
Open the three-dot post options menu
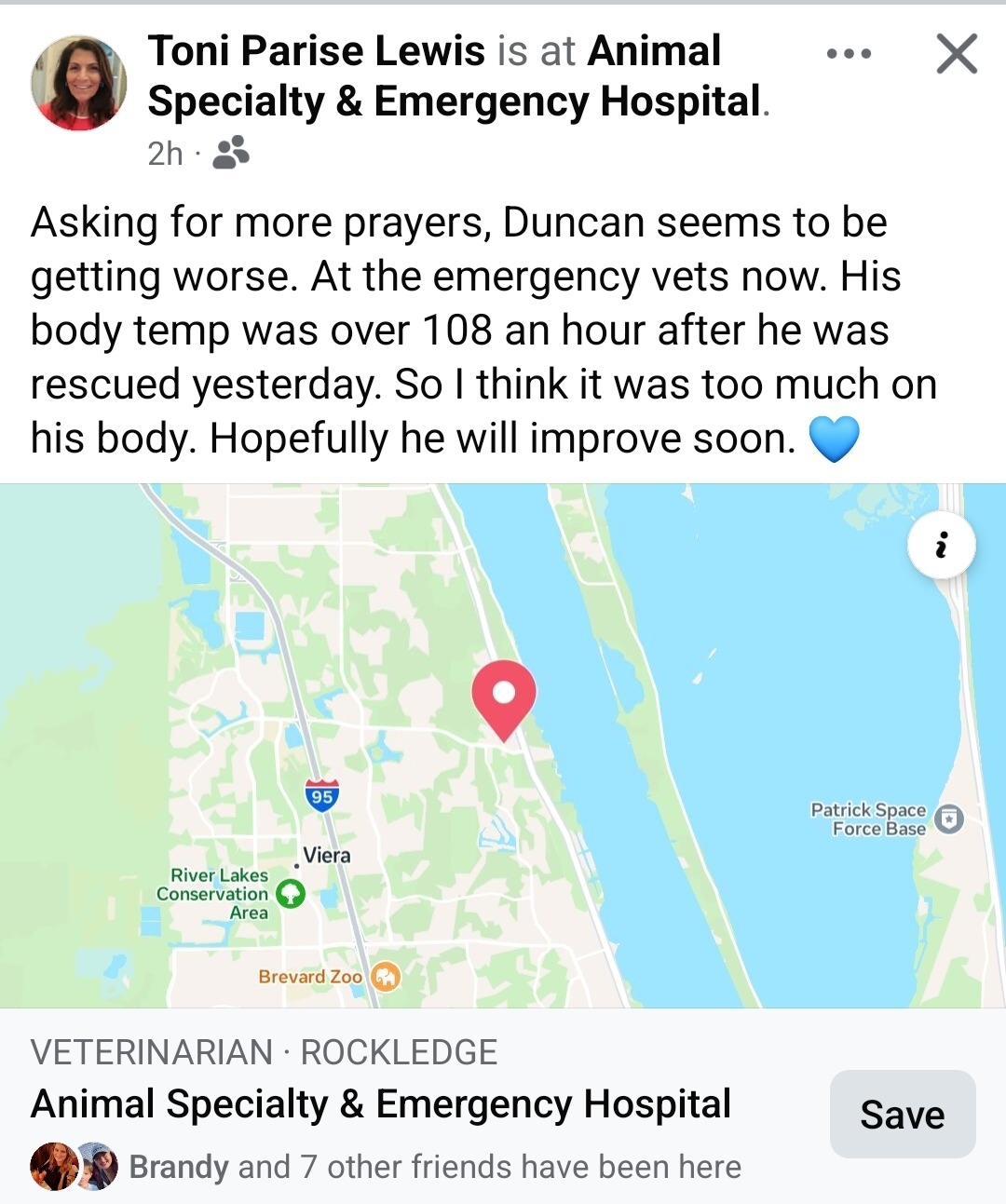tap(849, 54)
